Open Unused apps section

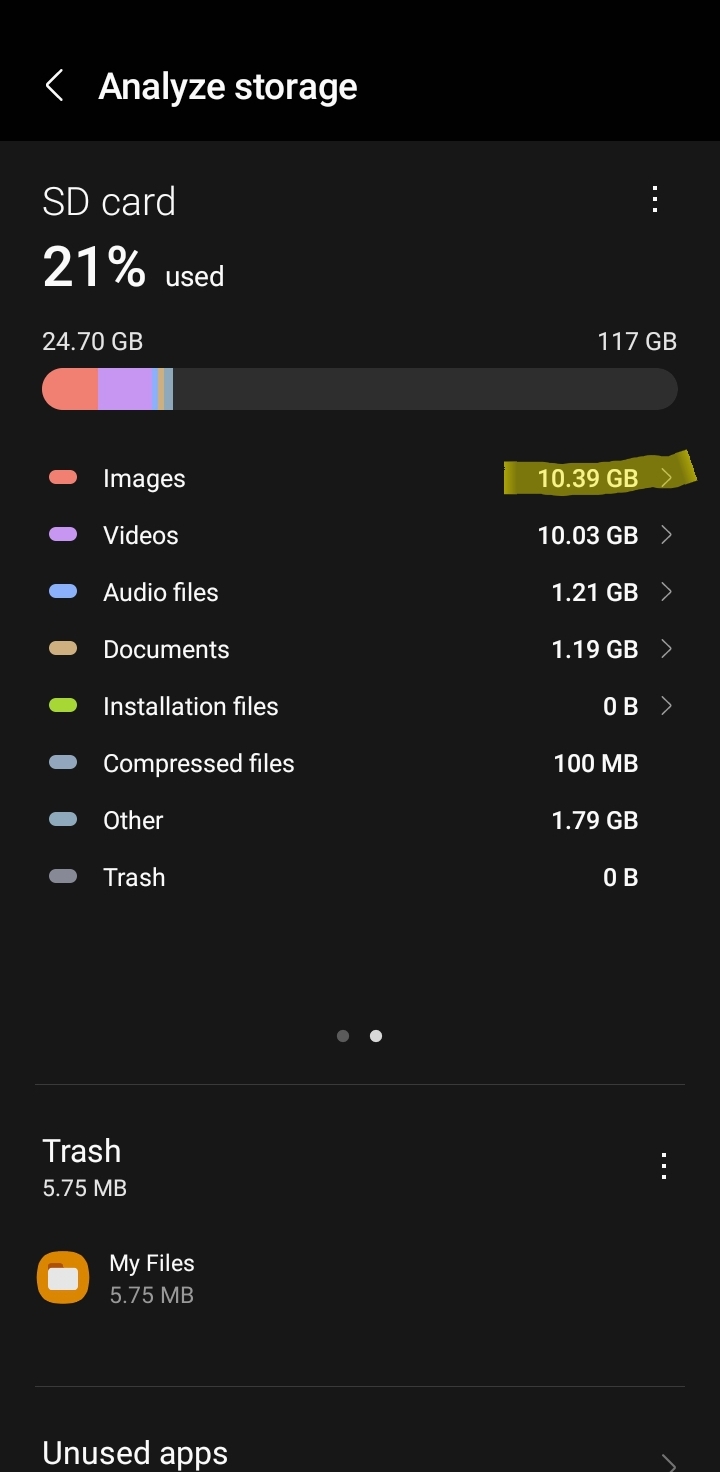point(360,1452)
